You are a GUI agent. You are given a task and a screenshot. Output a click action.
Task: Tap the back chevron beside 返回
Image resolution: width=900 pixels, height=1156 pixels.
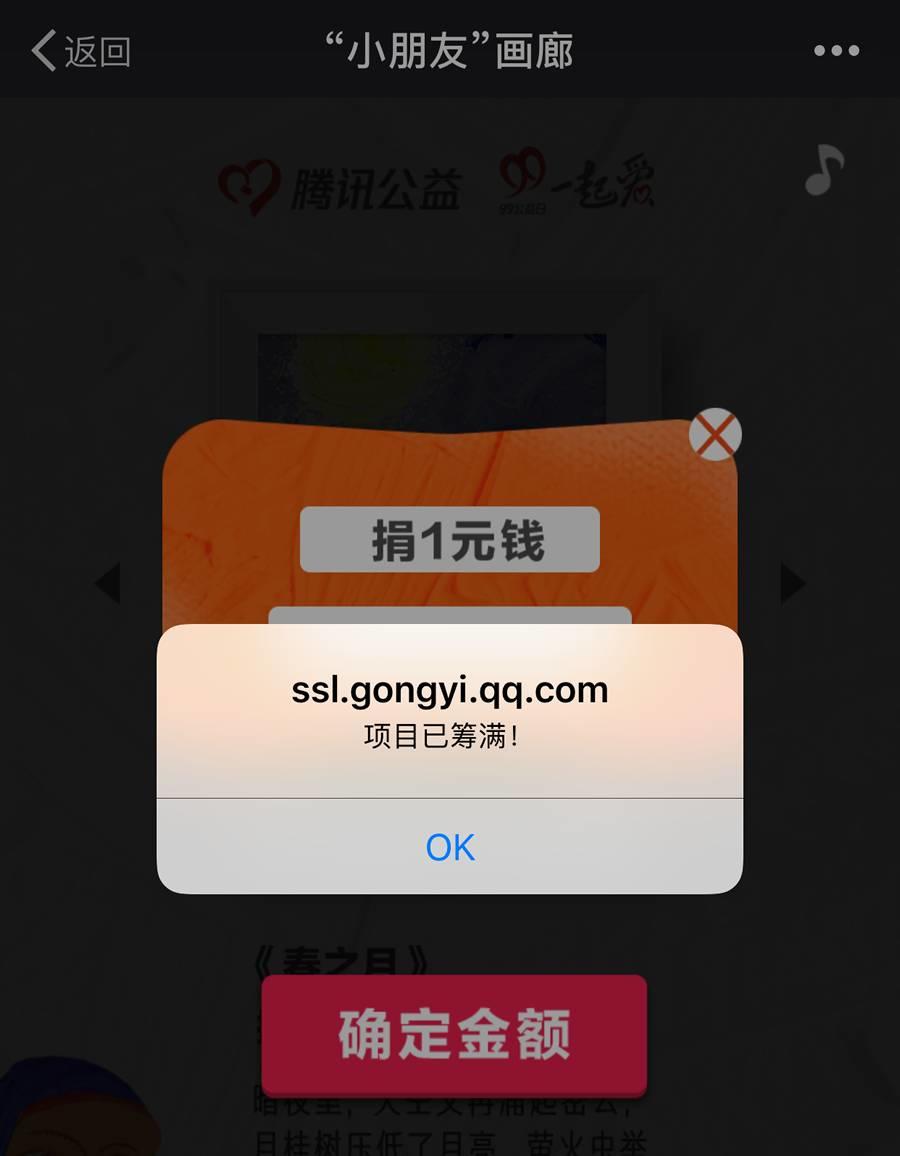tap(42, 48)
